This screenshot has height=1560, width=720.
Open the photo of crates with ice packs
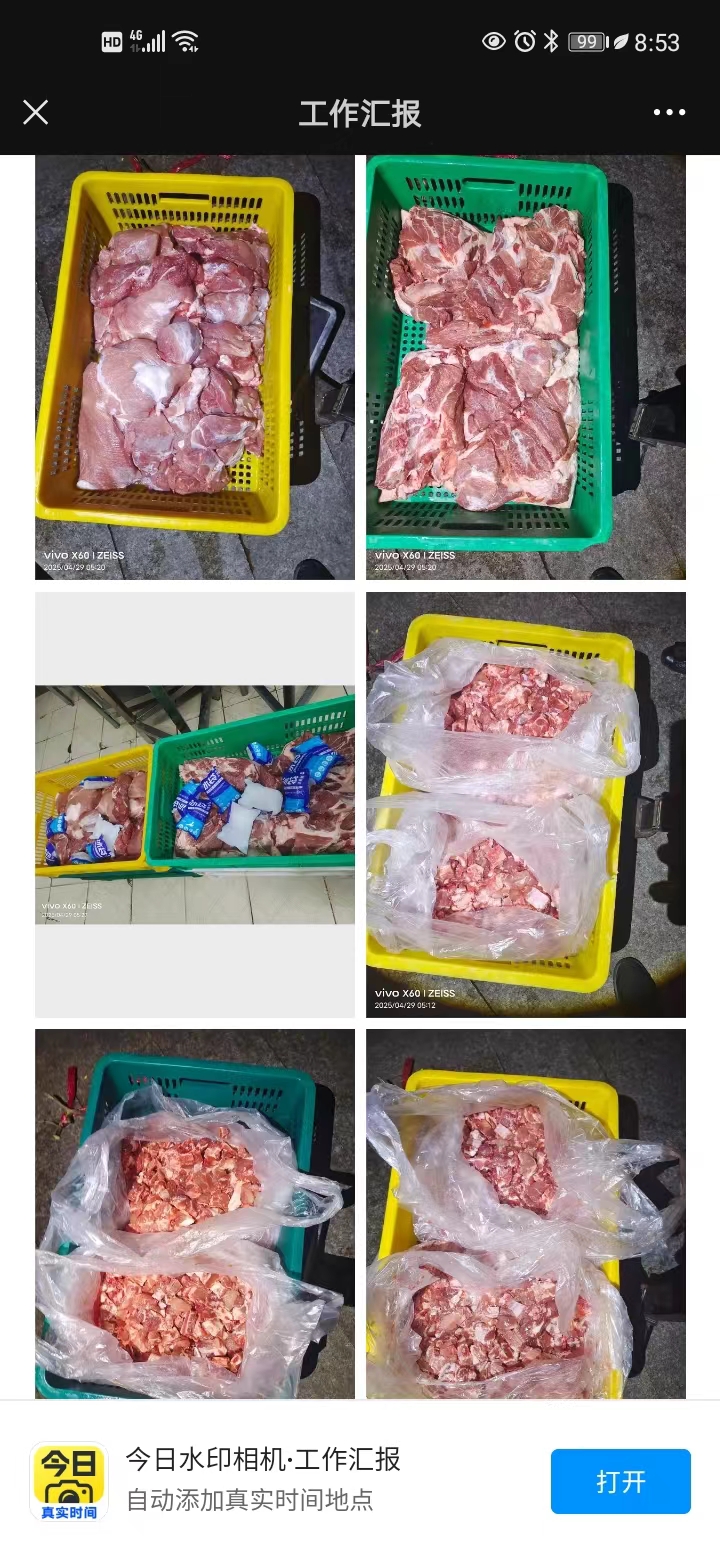point(195,804)
